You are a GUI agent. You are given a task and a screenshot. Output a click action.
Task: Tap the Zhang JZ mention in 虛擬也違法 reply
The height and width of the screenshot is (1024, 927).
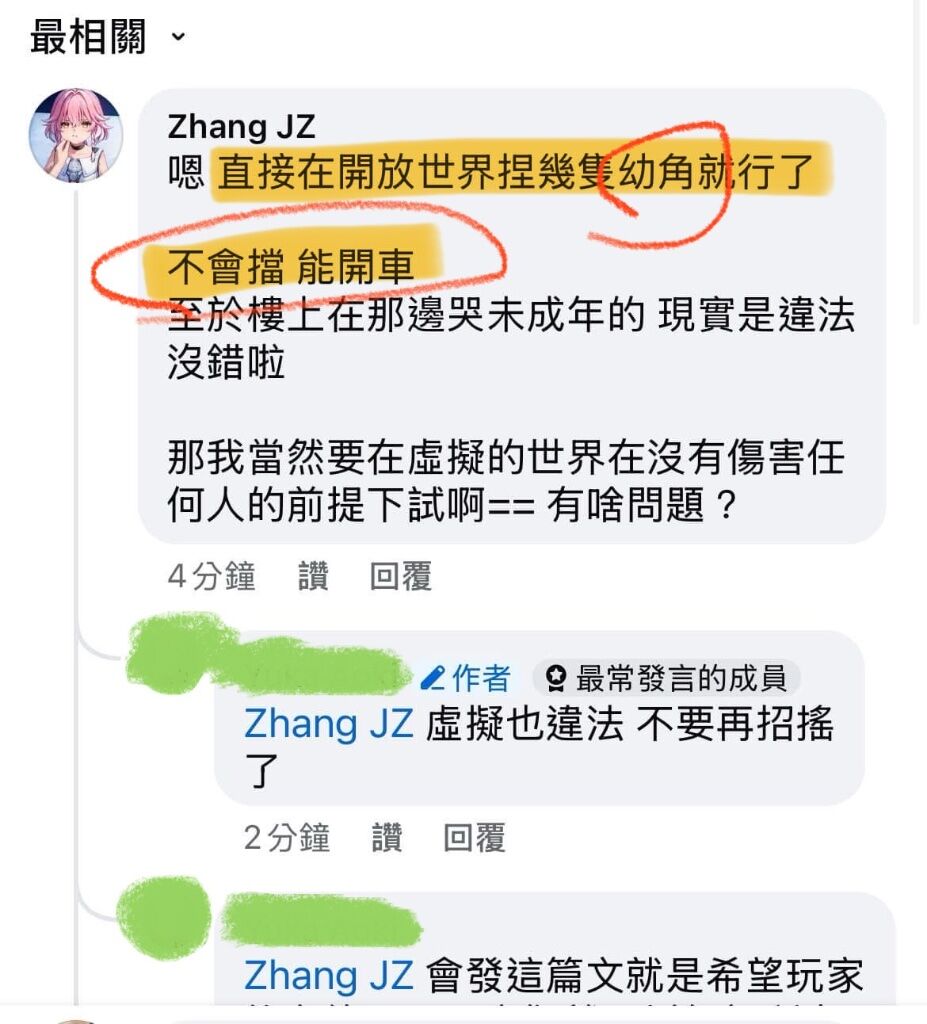pyautogui.click(x=329, y=724)
